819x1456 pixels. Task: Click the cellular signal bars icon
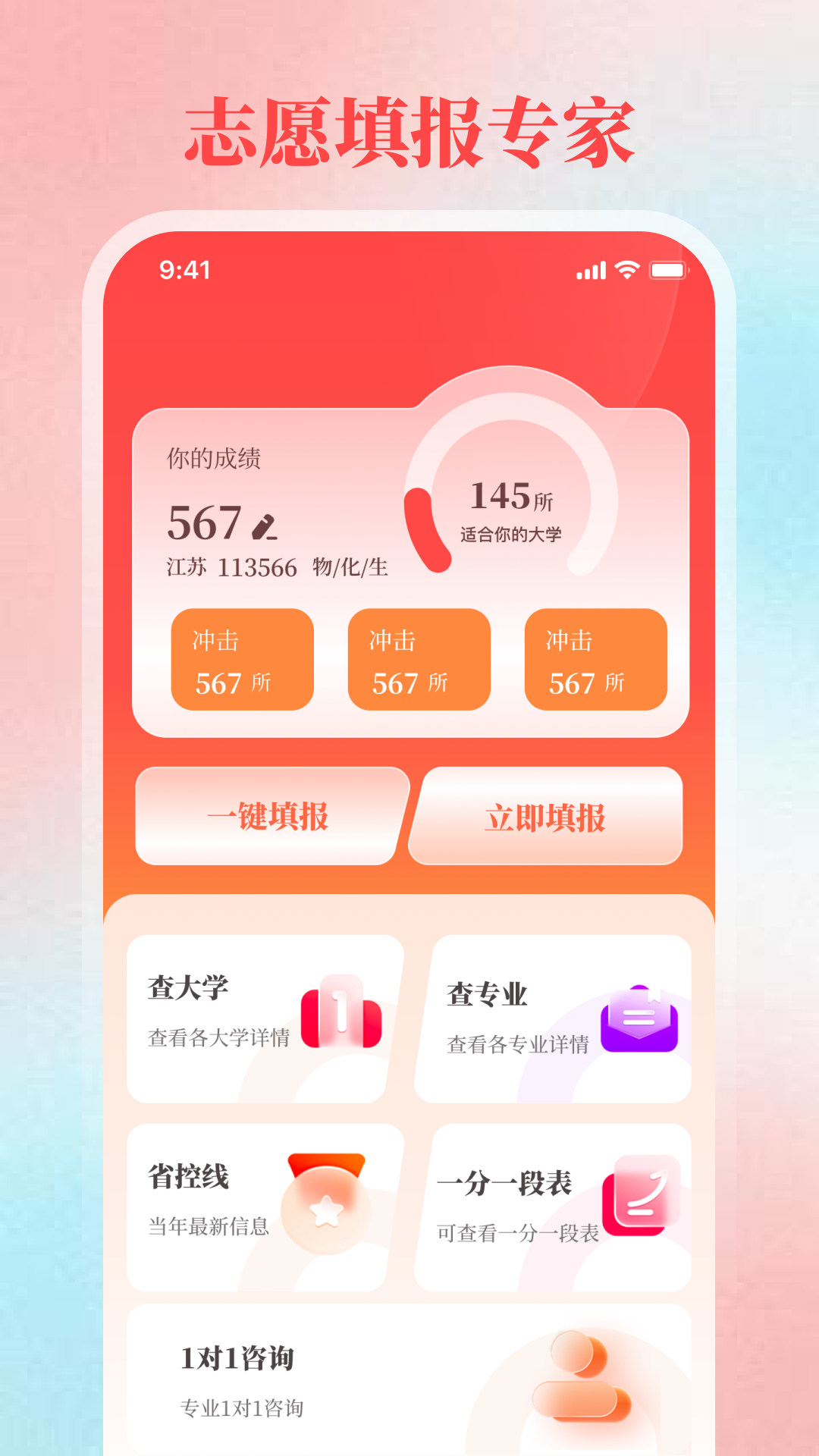[x=591, y=270]
